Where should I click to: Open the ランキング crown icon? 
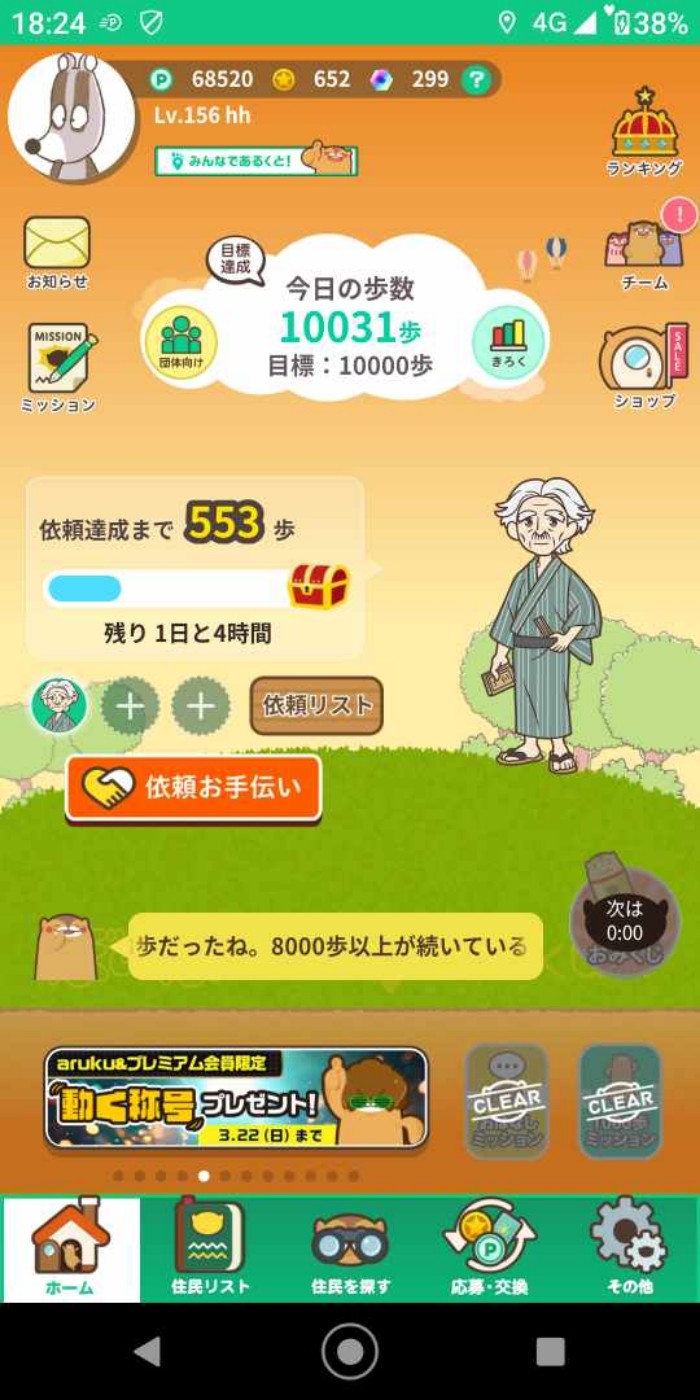click(645, 132)
